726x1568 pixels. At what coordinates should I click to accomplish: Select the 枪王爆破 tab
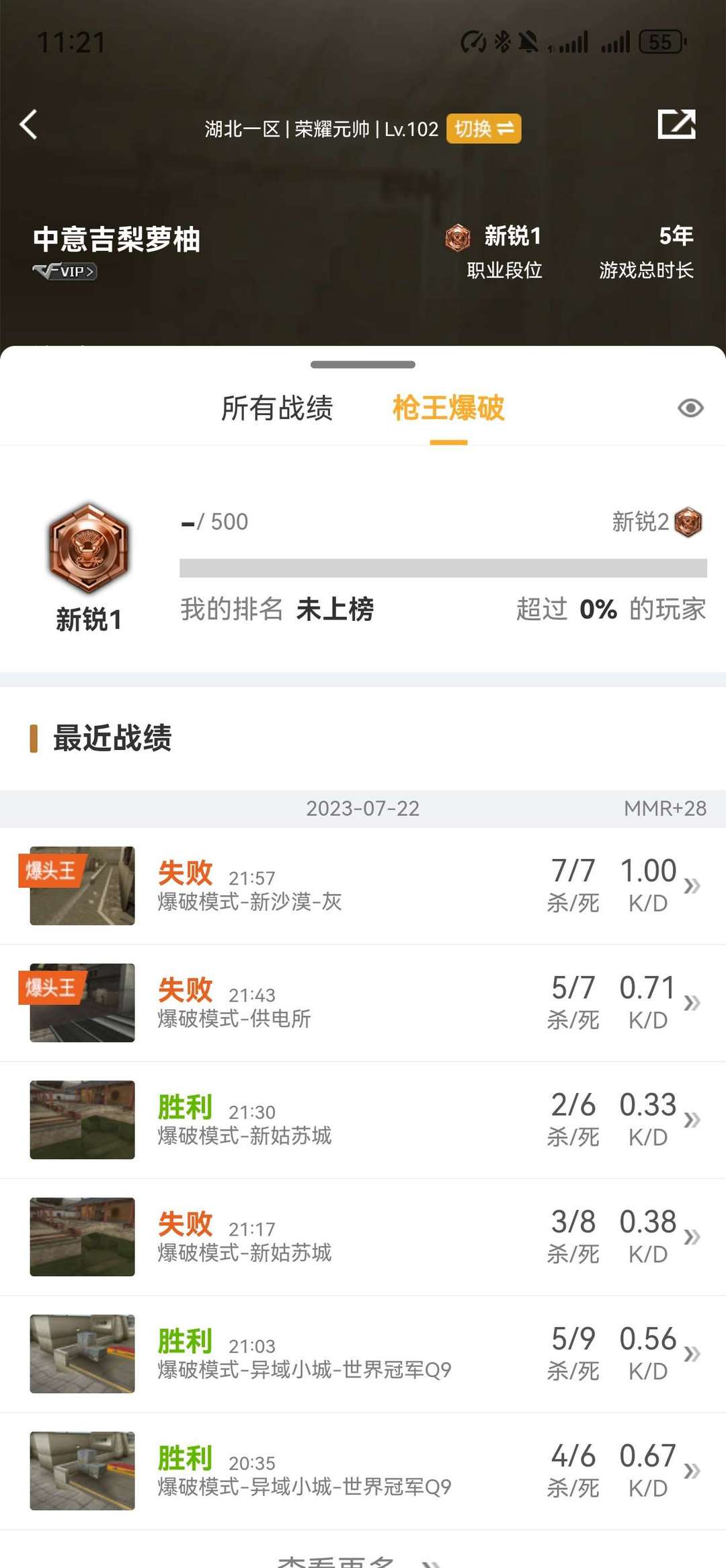point(448,408)
